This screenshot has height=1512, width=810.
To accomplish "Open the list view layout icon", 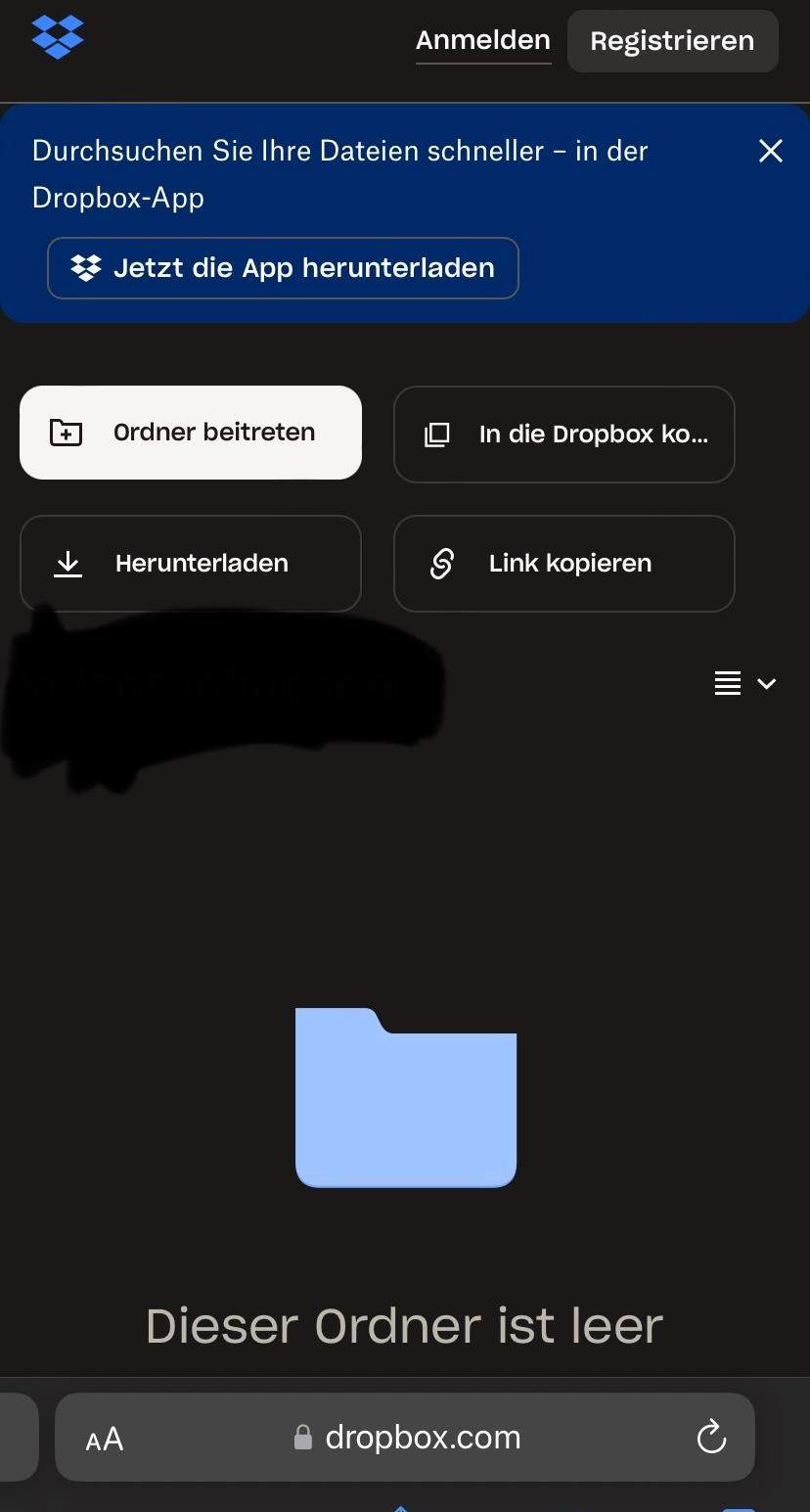I will (727, 683).
